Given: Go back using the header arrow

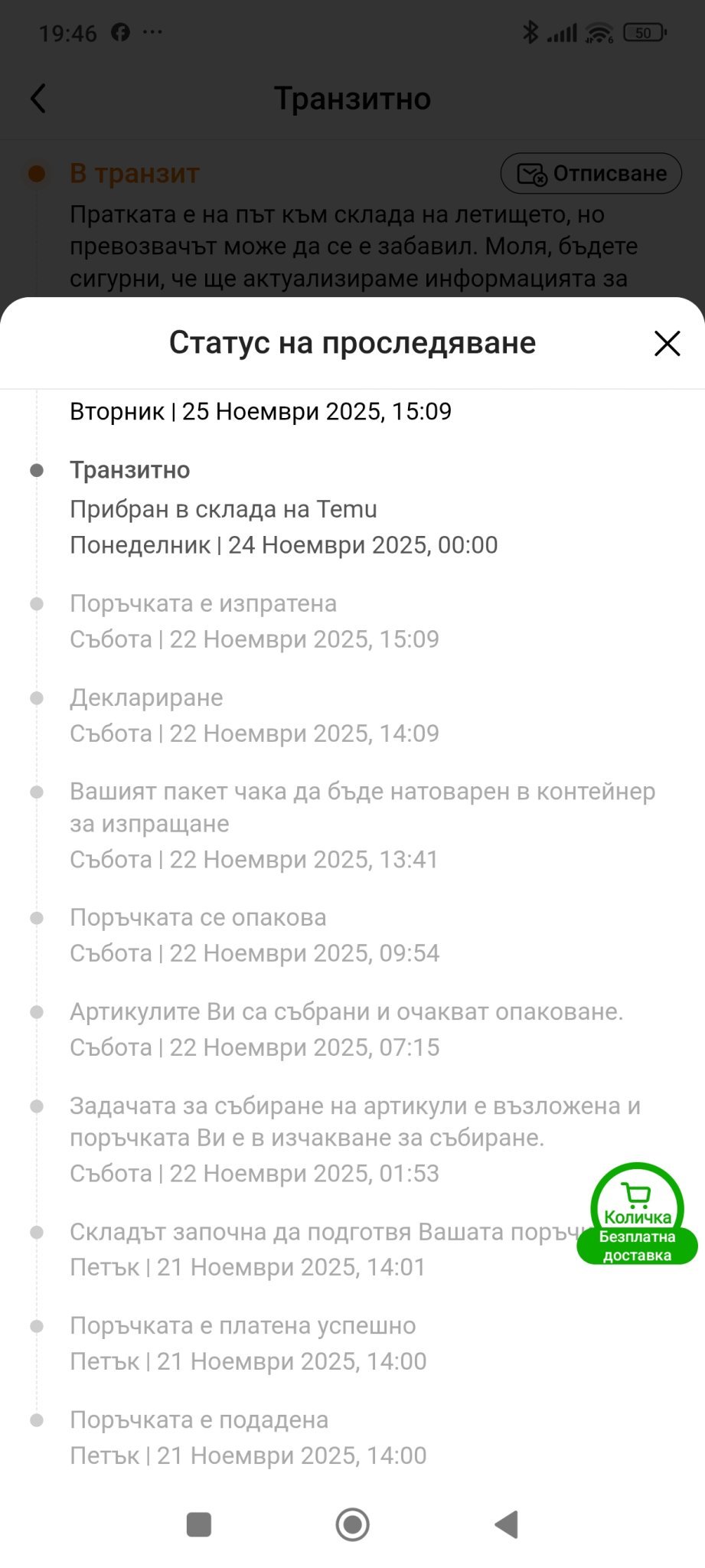Looking at the screenshot, I should point(38,99).
